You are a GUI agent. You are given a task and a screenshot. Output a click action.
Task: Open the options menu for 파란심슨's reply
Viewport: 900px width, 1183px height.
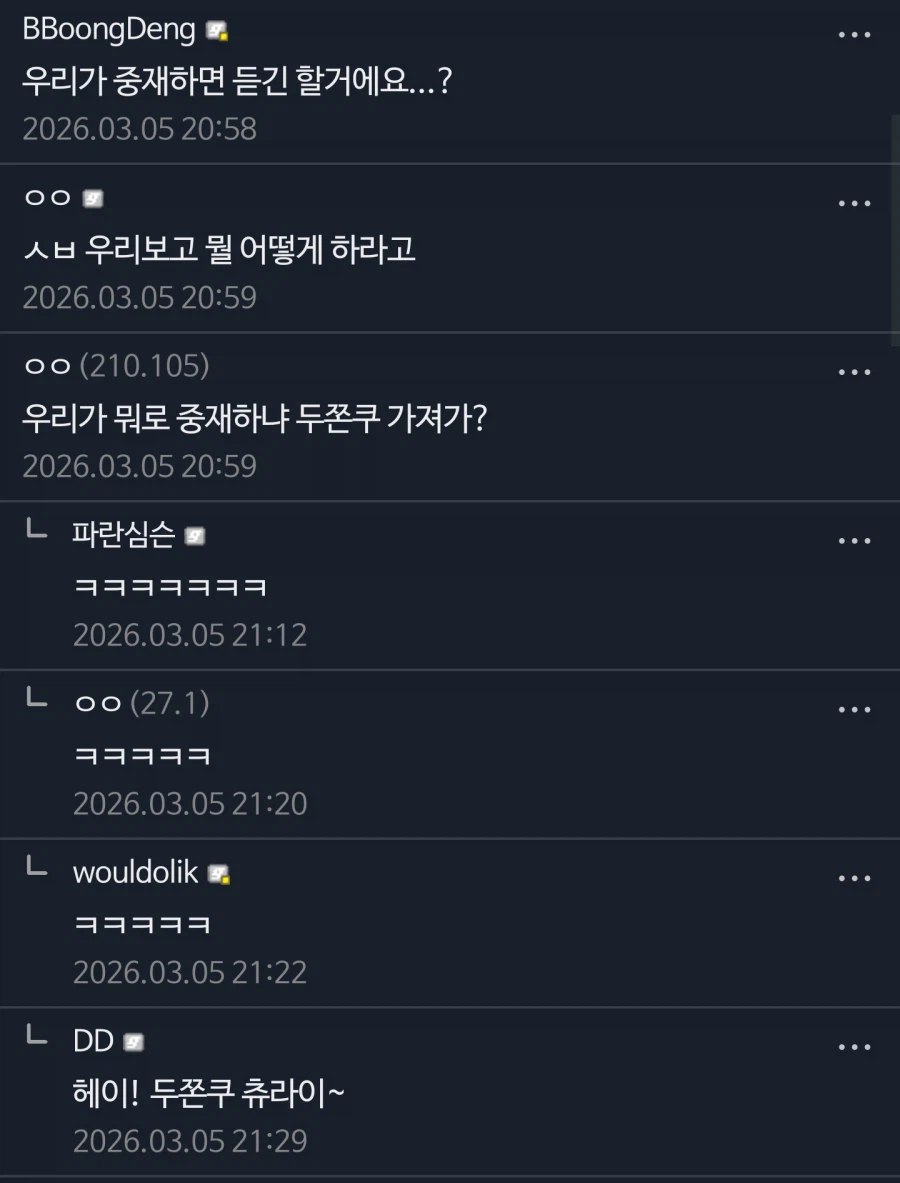(x=855, y=540)
